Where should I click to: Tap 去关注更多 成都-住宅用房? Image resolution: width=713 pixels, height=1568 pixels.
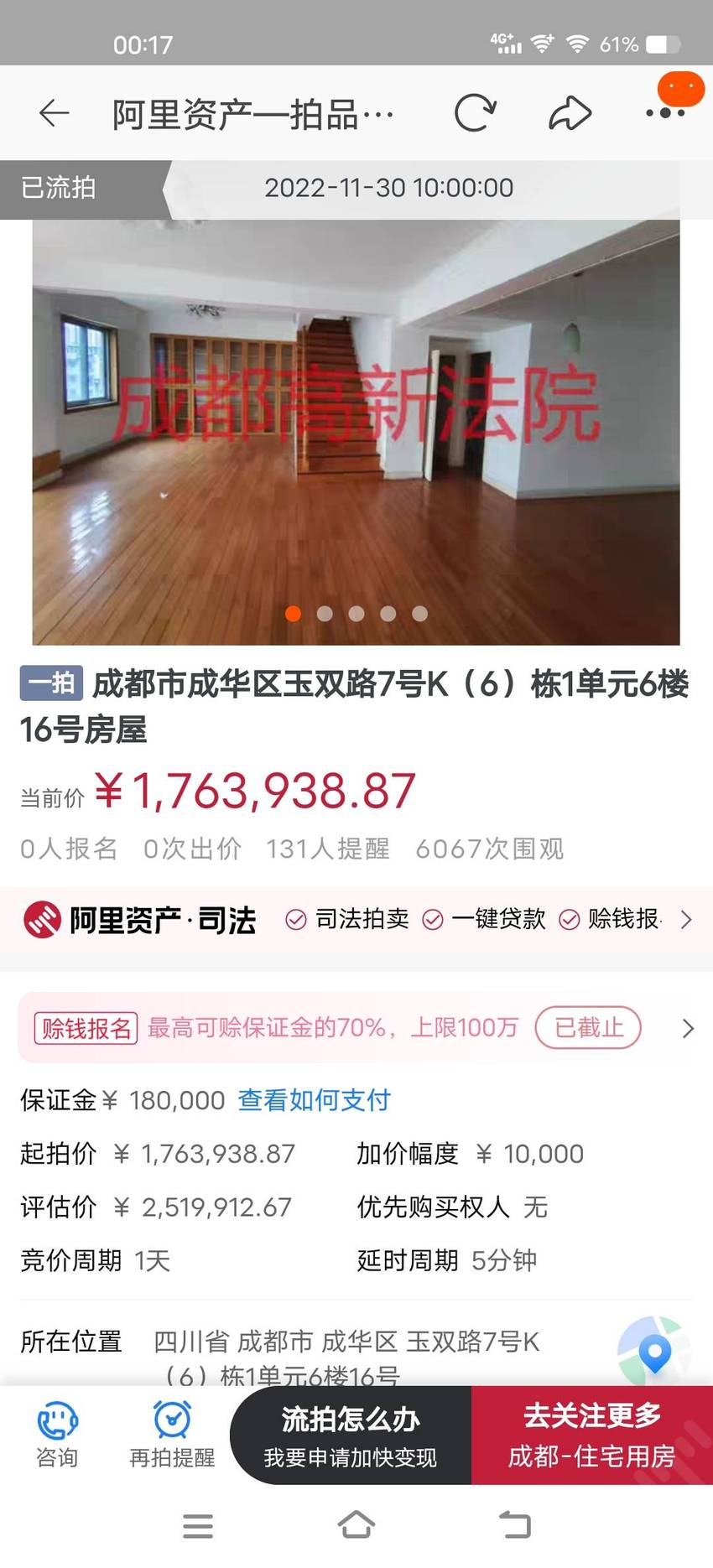click(592, 1436)
